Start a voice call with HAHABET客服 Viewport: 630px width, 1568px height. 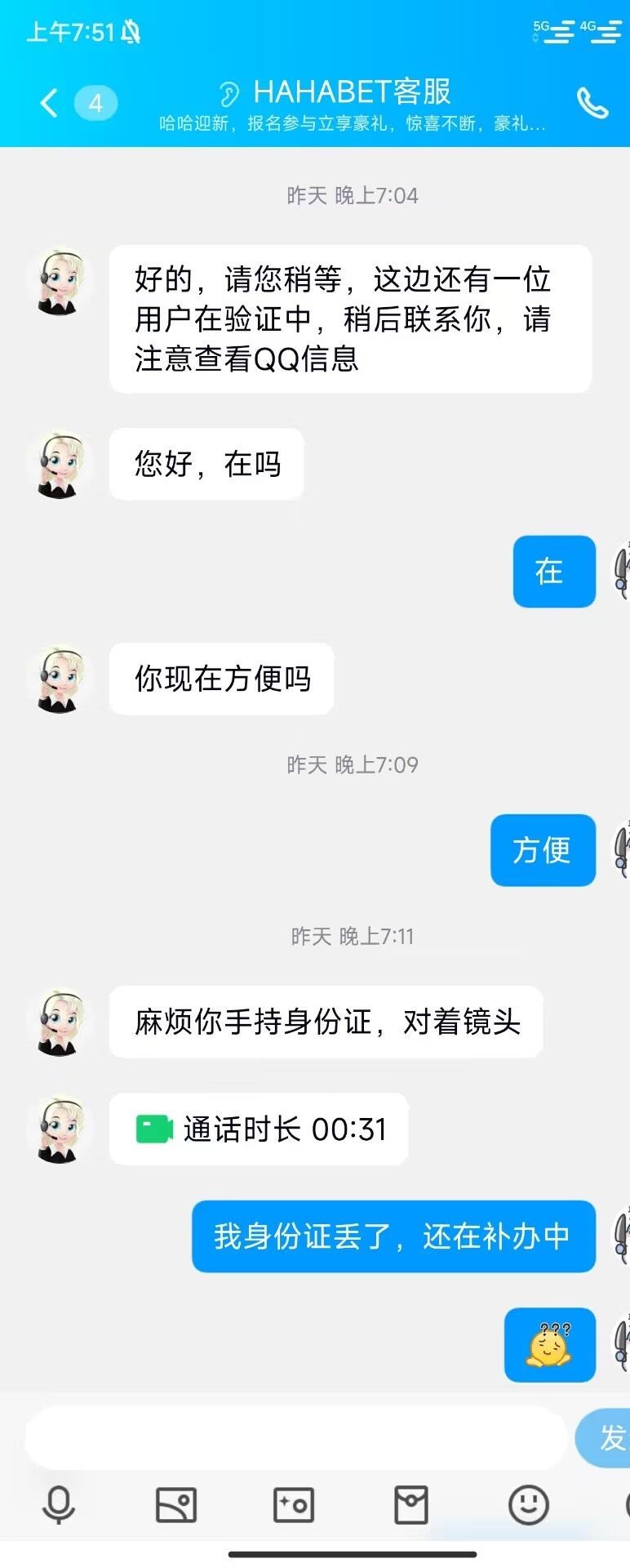click(592, 104)
